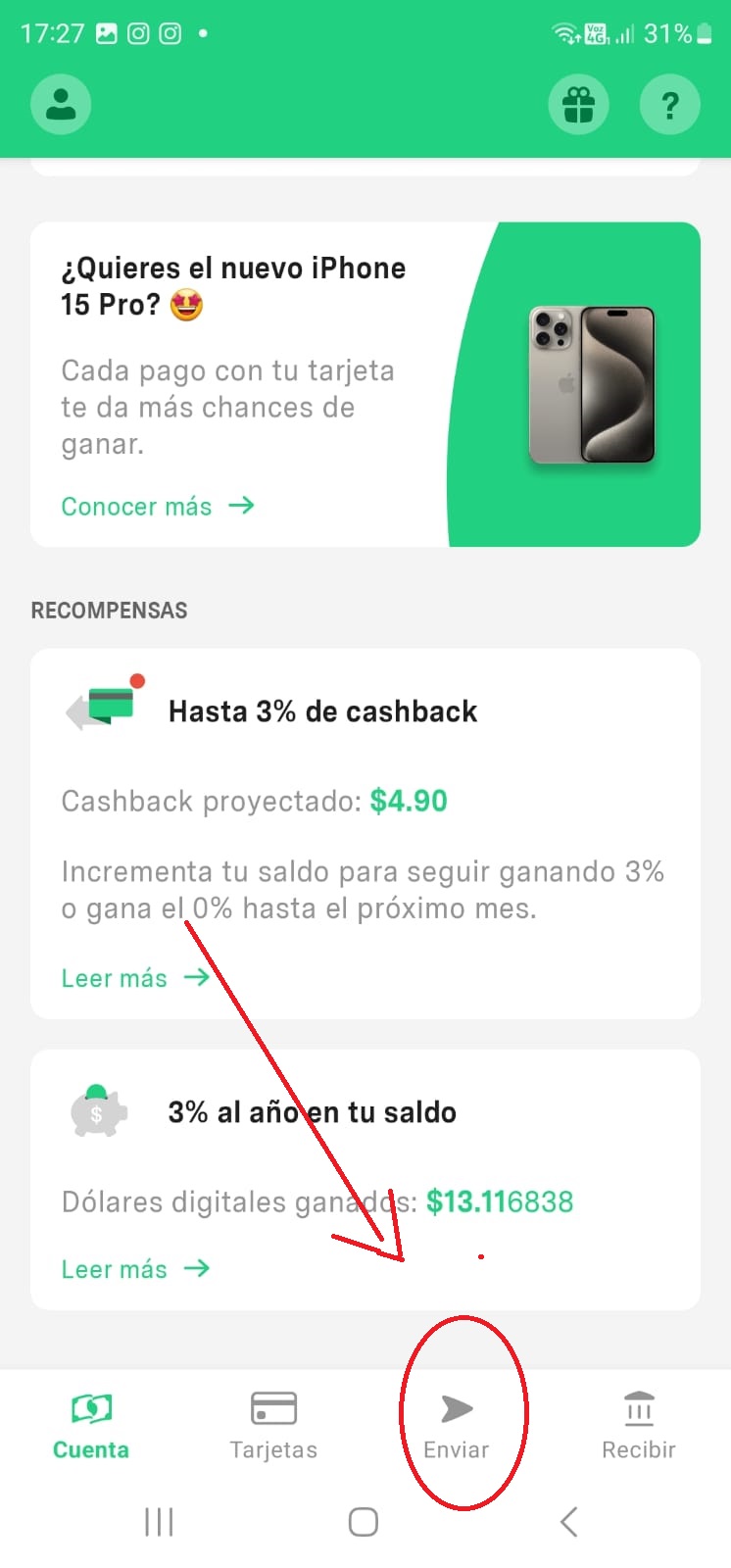Viewport: 731px width, 1568px height.
Task: Switch to the Tarjetas tab
Action: (x=273, y=1426)
